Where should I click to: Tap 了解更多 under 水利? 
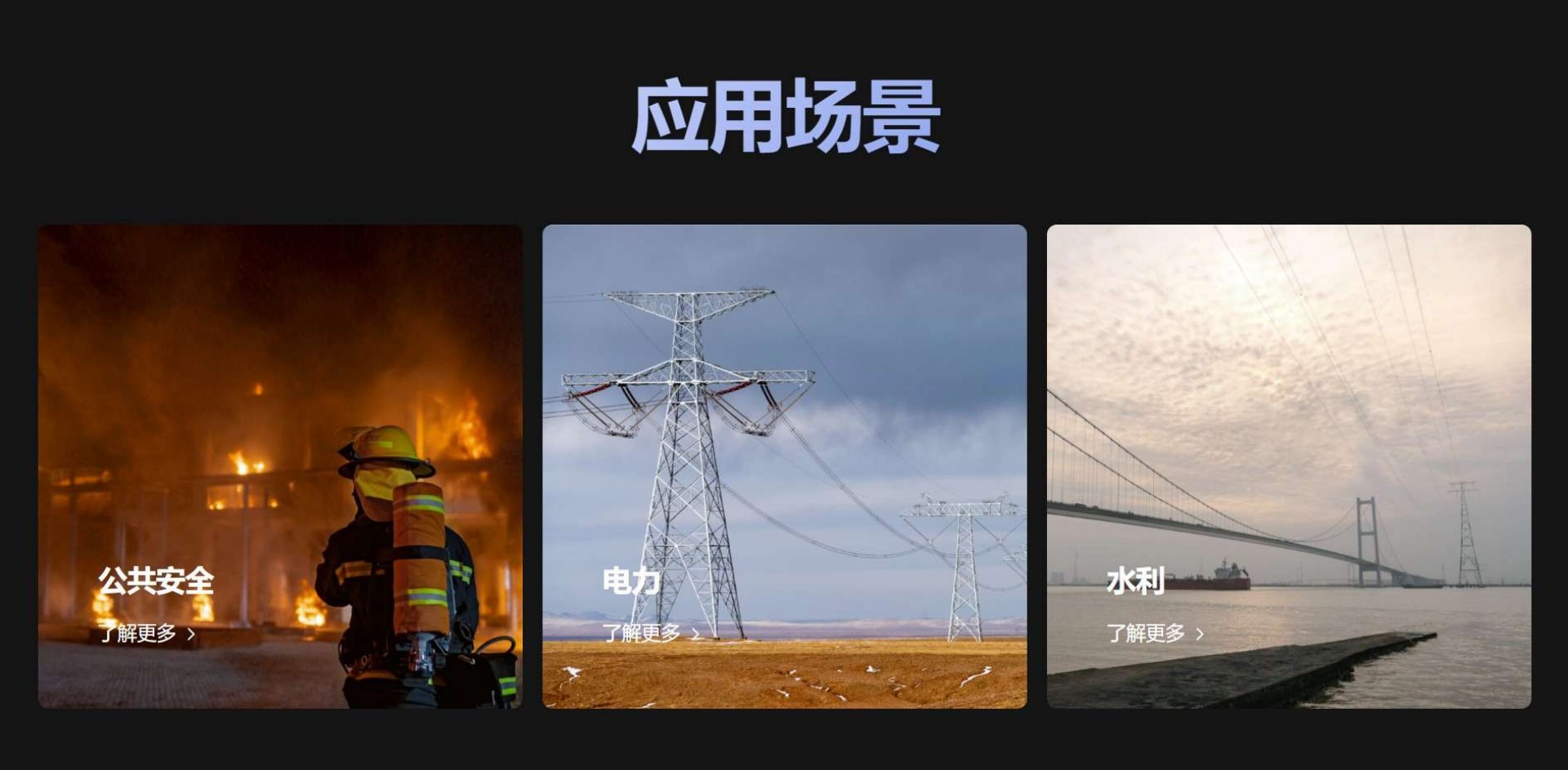click(1155, 634)
